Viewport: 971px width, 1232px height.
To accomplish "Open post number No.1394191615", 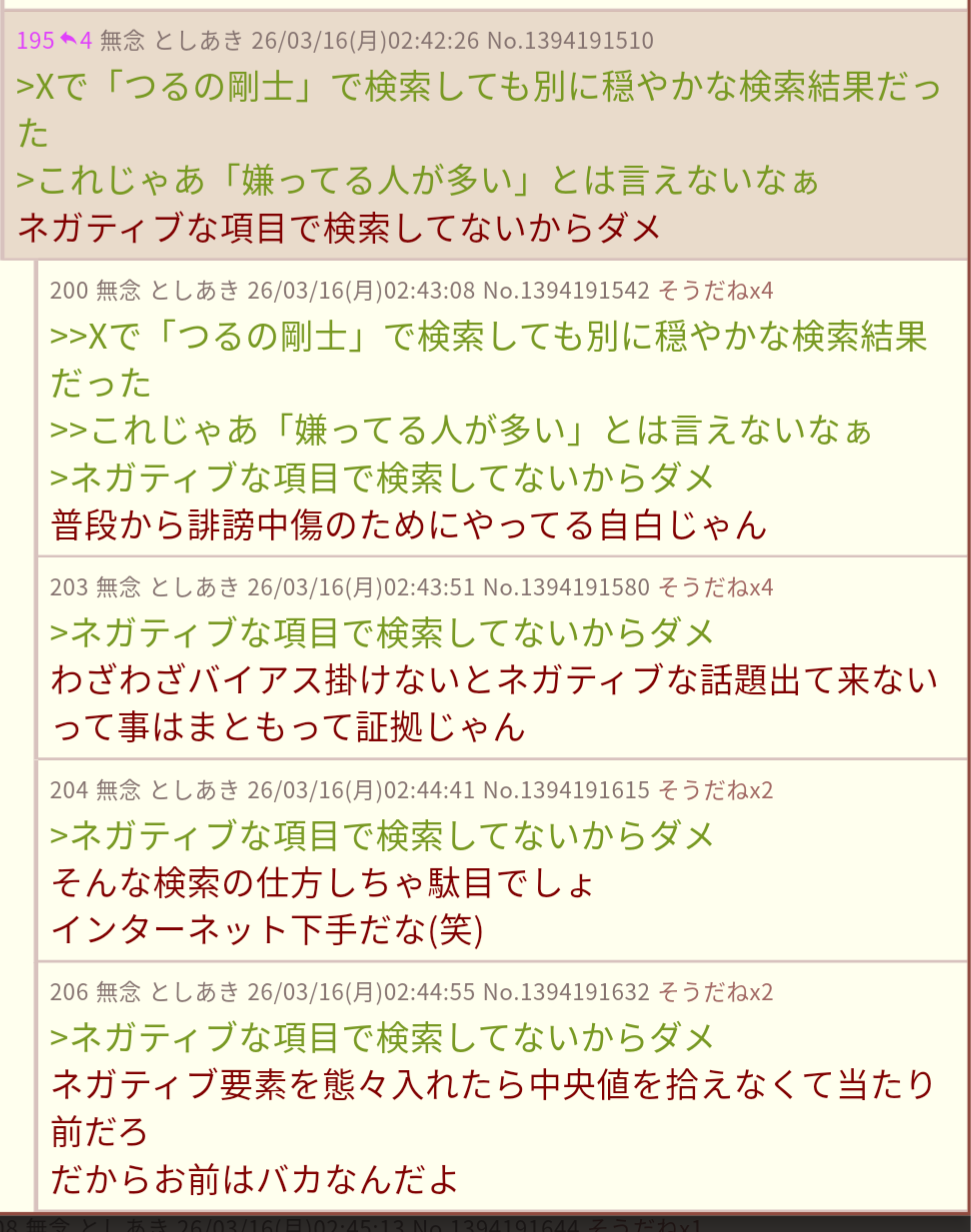I will (566, 790).
